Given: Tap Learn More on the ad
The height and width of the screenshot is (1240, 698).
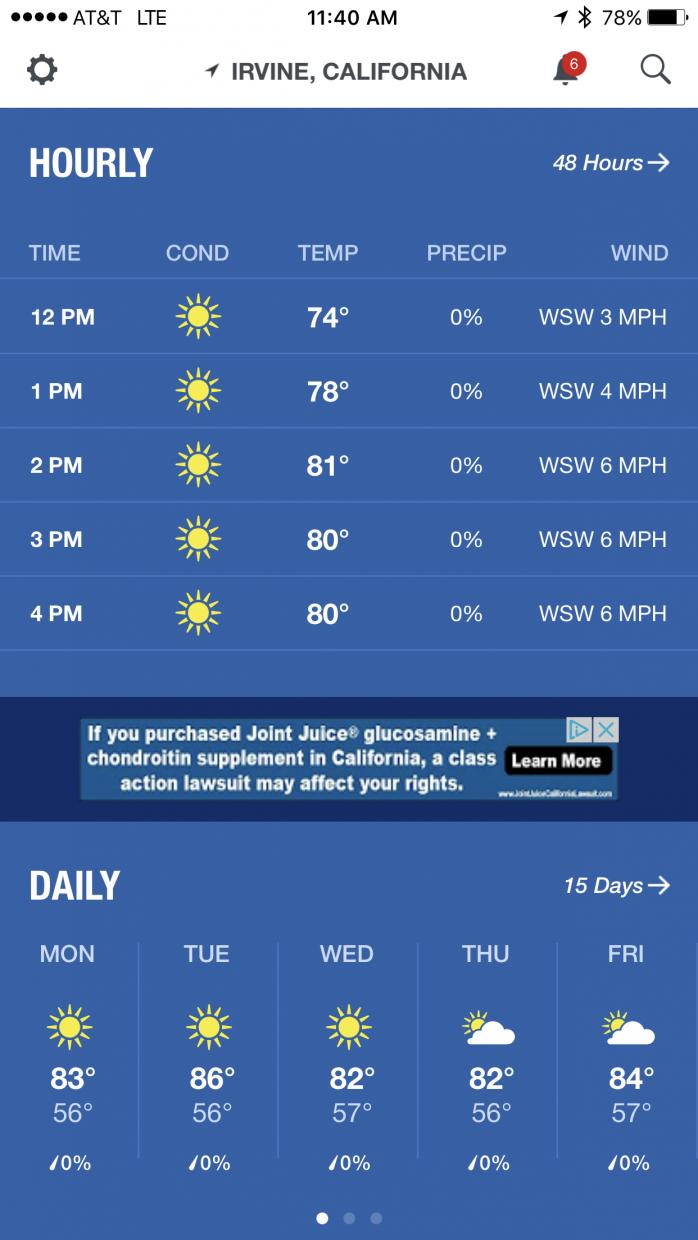Looking at the screenshot, I should (x=556, y=761).
